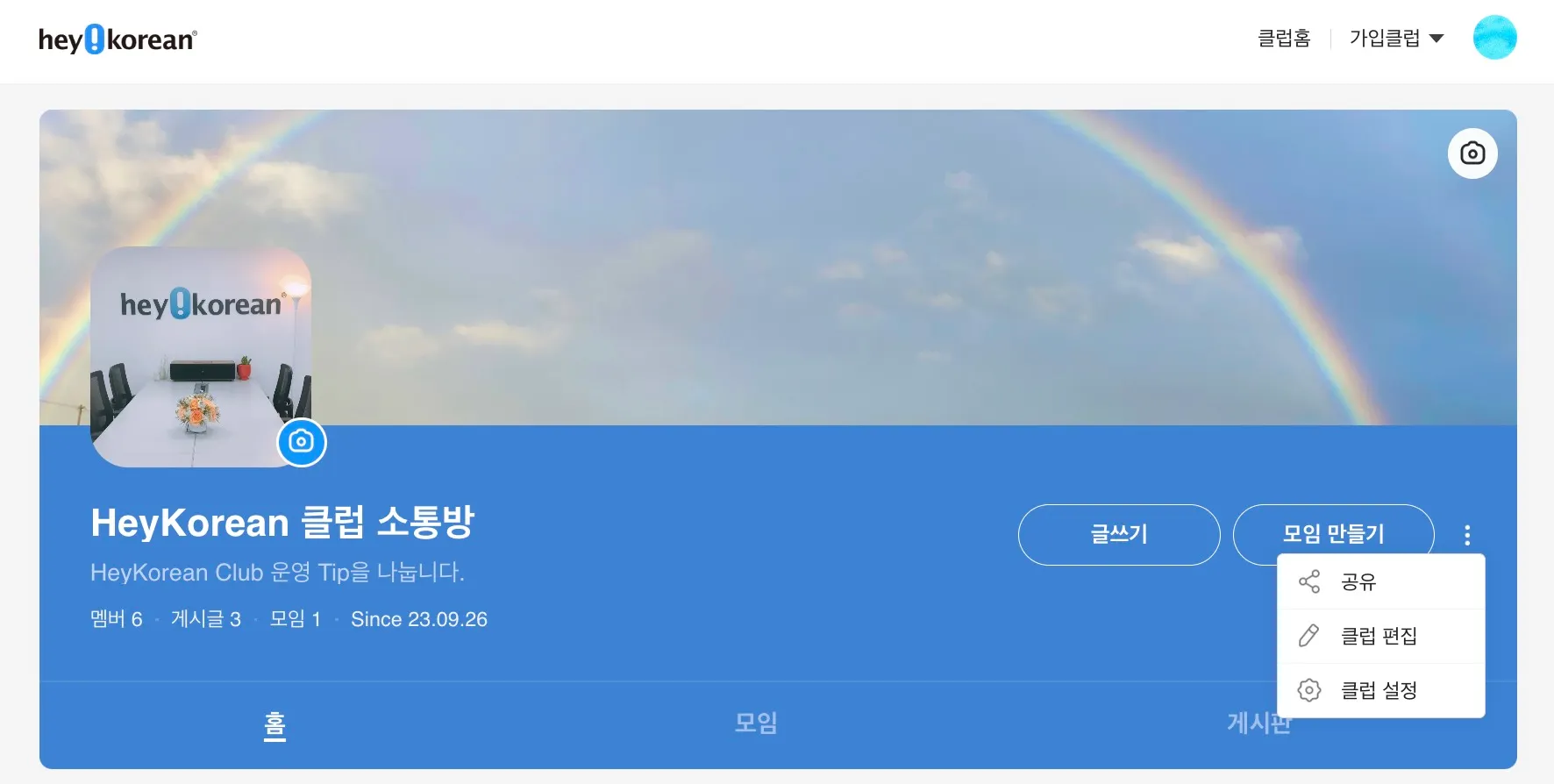Image resolution: width=1554 pixels, height=784 pixels.
Task: Switch to the 게시판 tab
Action: [x=1245, y=725]
